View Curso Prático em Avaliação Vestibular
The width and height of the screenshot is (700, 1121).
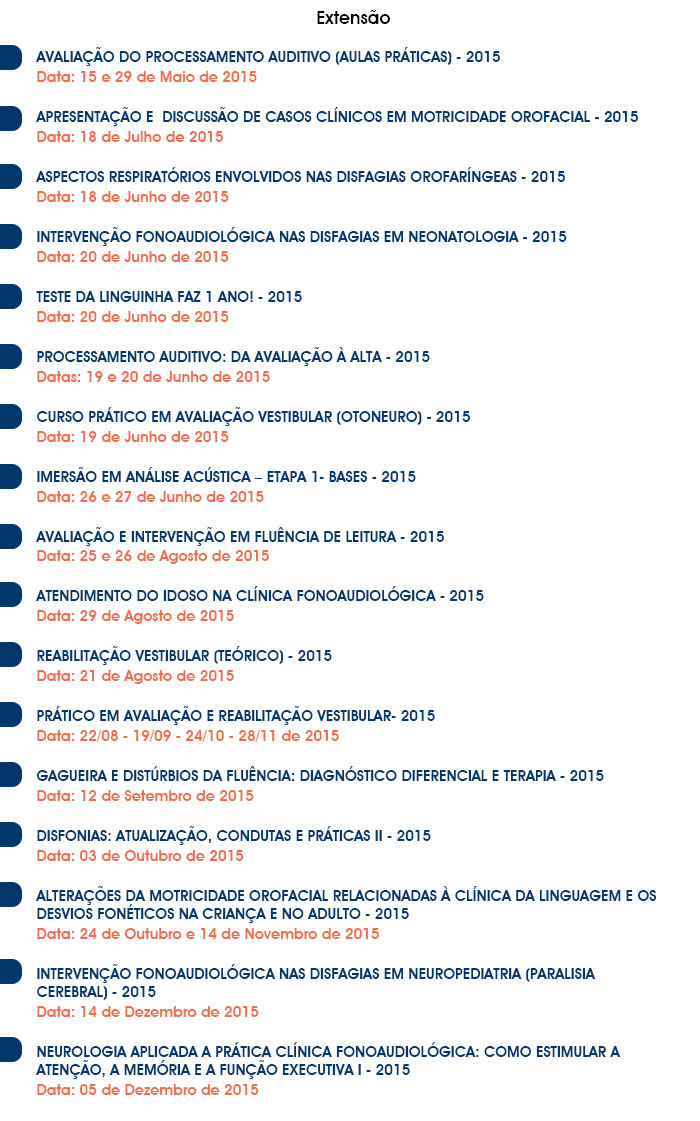pos(254,417)
